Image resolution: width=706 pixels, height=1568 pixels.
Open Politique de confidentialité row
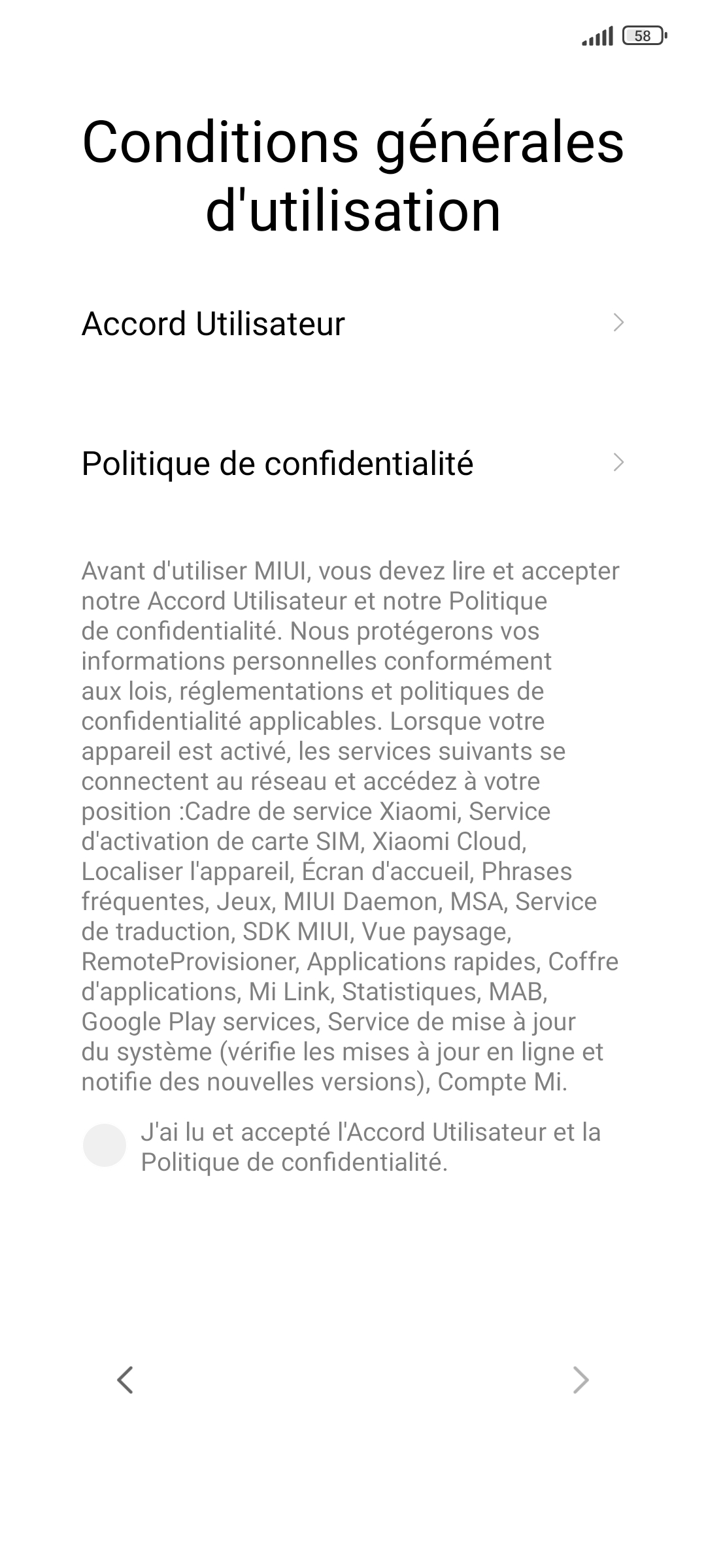353,463
